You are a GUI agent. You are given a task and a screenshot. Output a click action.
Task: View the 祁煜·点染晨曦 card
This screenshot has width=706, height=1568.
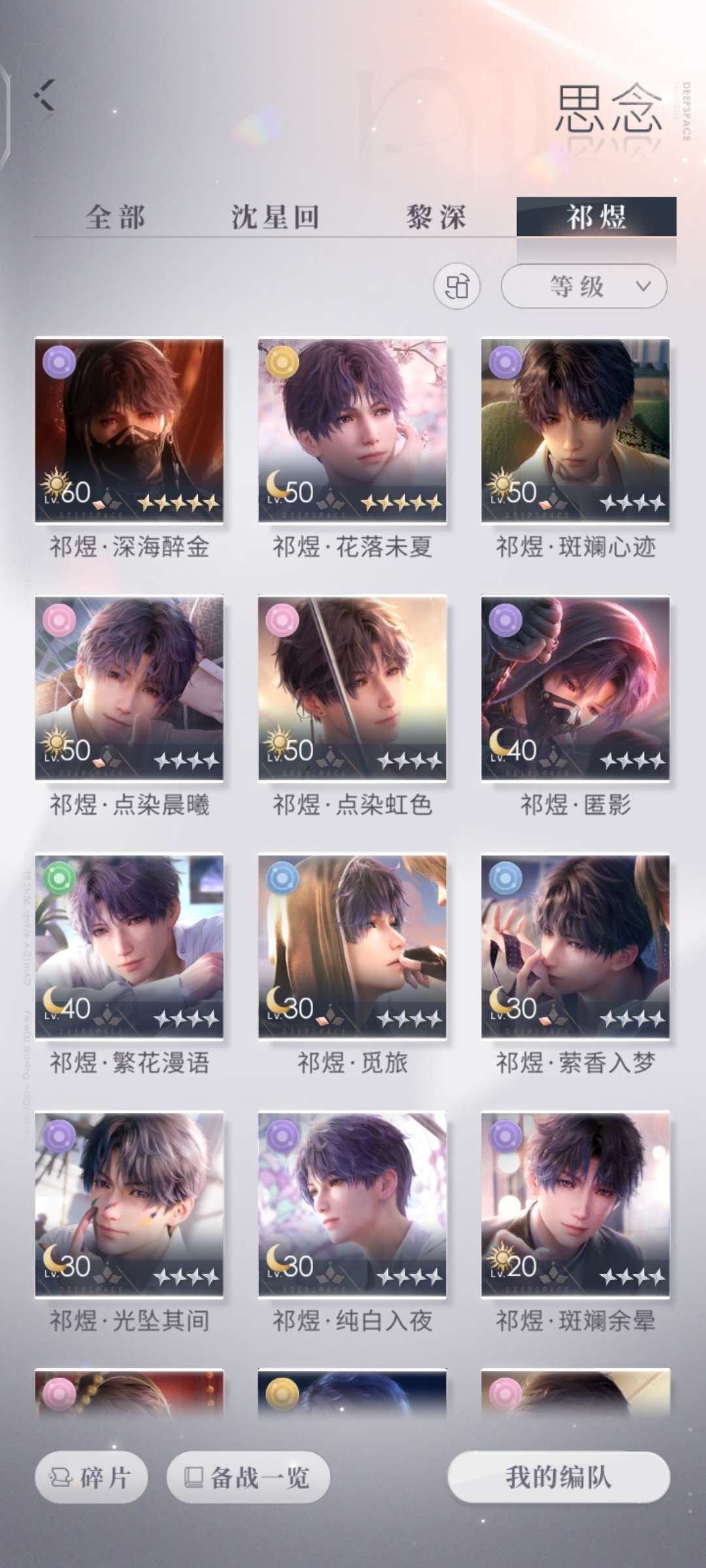(x=129, y=688)
